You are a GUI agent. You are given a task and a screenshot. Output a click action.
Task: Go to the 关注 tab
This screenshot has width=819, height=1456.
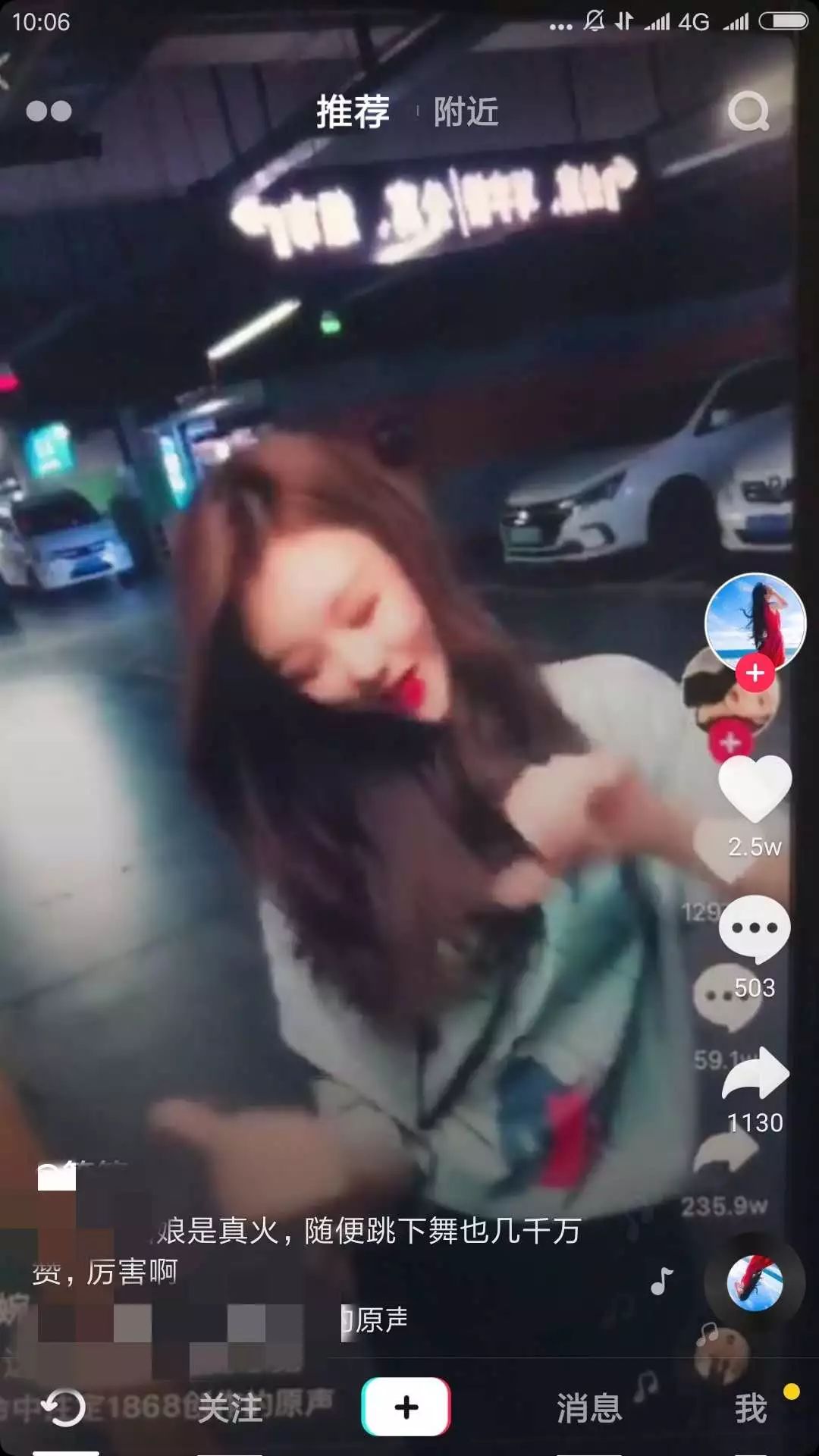pyautogui.click(x=230, y=1409)
